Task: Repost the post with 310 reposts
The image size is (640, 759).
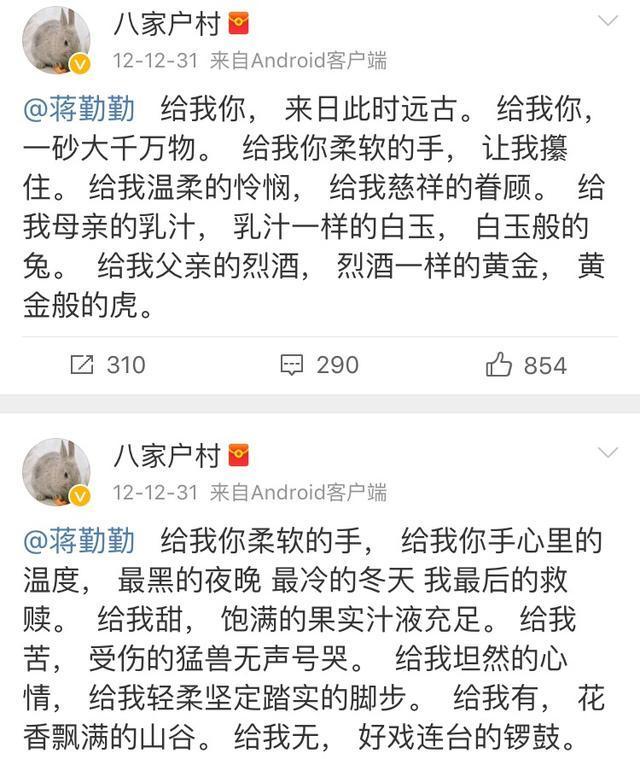Action: (x=107, y=365)
